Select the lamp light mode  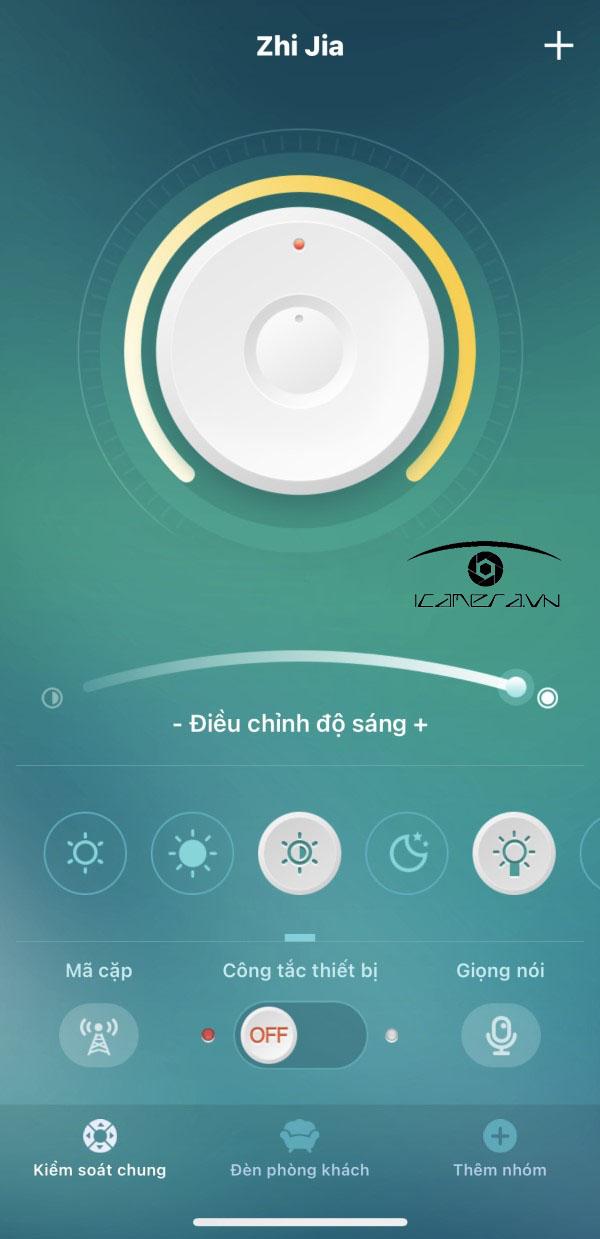pos(514,853)
